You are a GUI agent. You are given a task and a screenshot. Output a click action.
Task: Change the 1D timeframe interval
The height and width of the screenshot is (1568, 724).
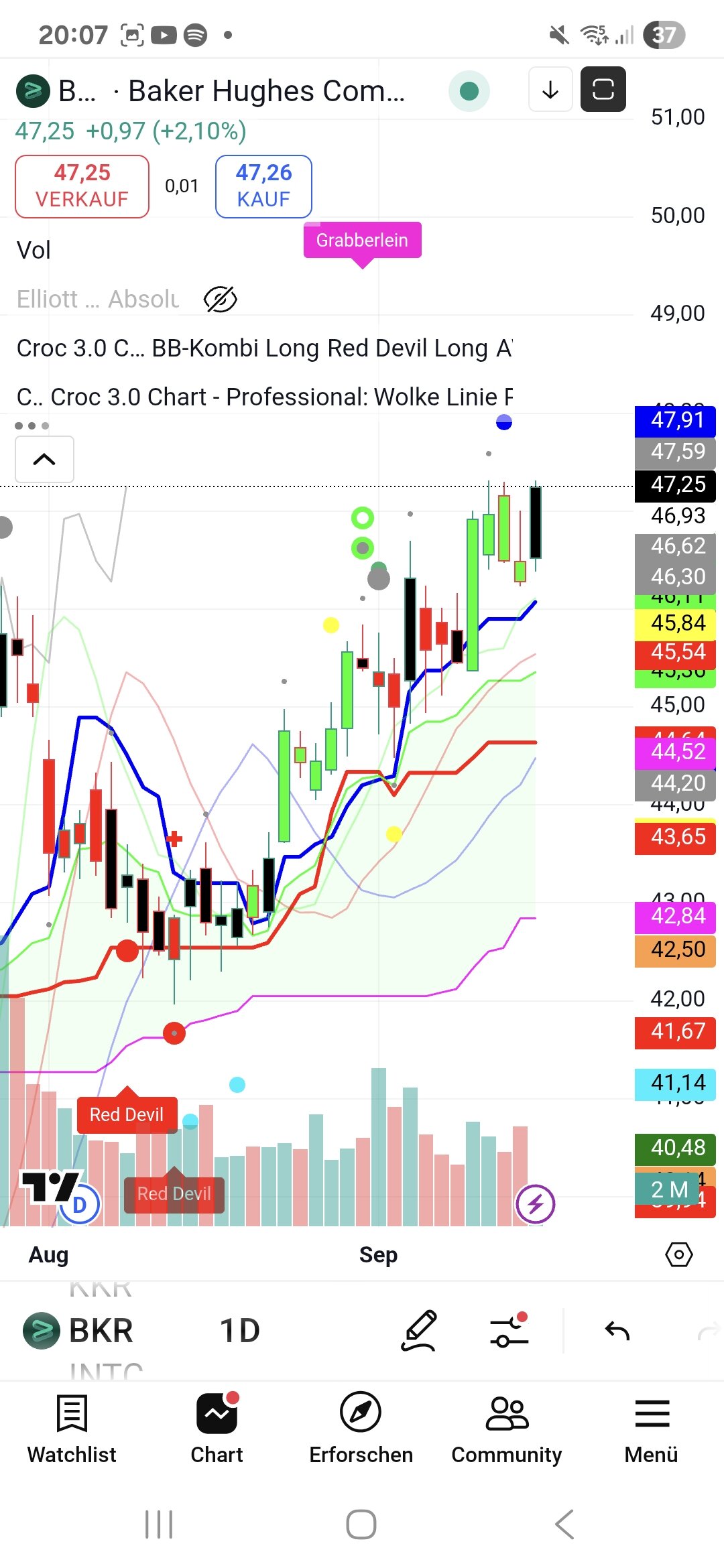(x=240, y=1331)
